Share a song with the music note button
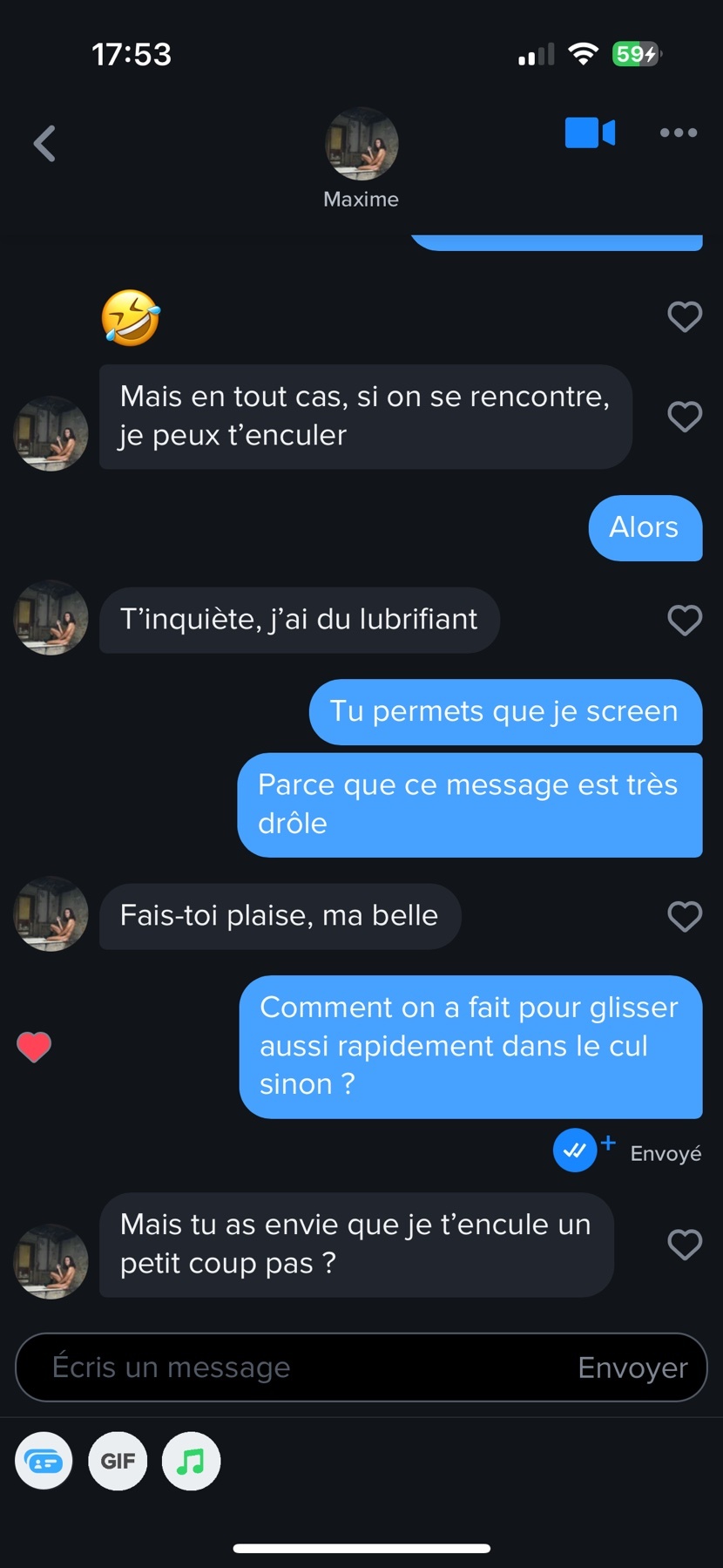The image size is (723, 1568). (191, 1461)
